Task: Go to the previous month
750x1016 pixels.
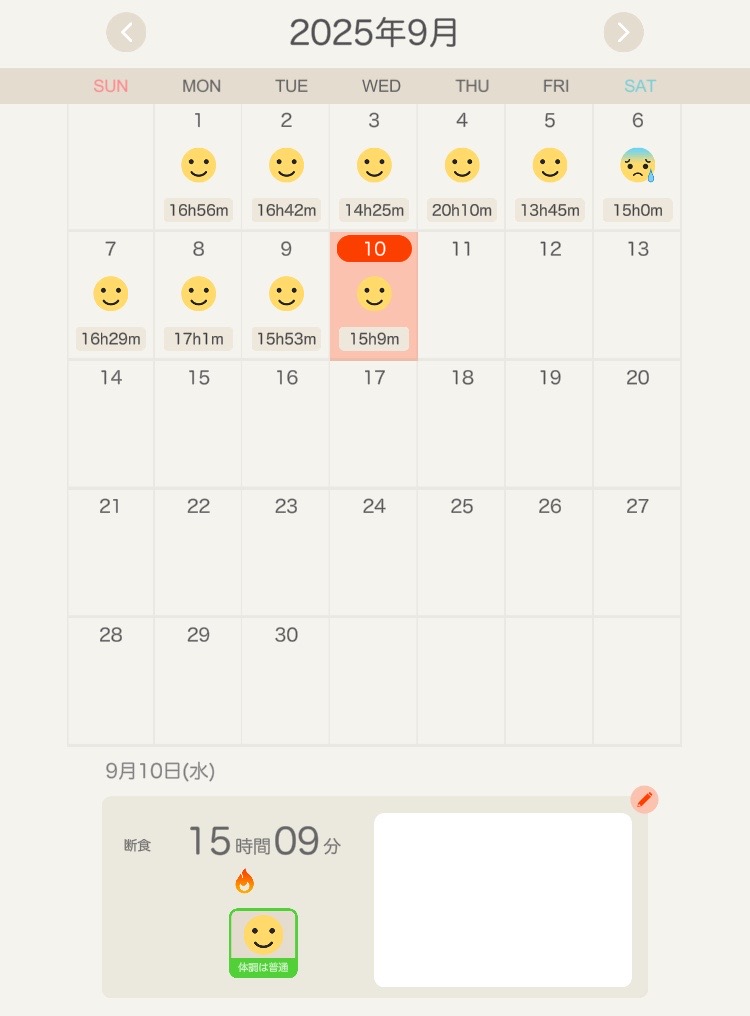Action: coord(126,33)
